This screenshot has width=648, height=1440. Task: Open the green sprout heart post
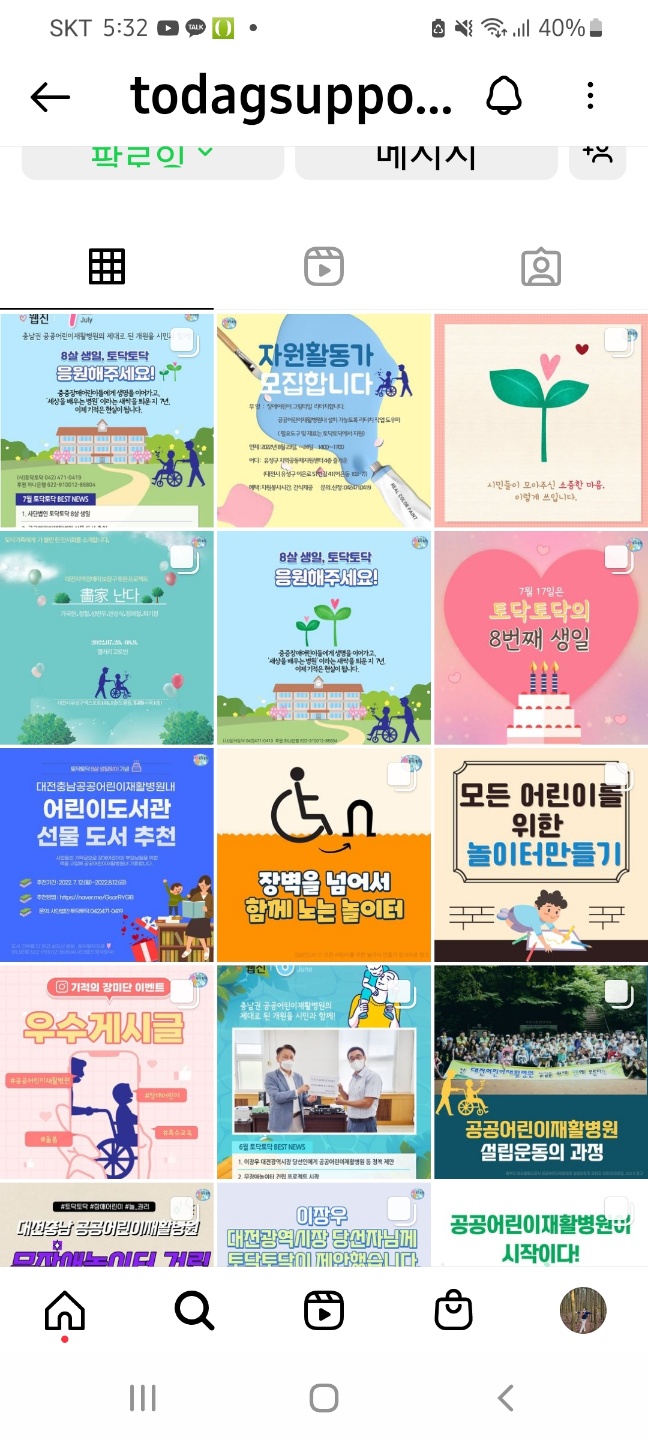point(540,420)
